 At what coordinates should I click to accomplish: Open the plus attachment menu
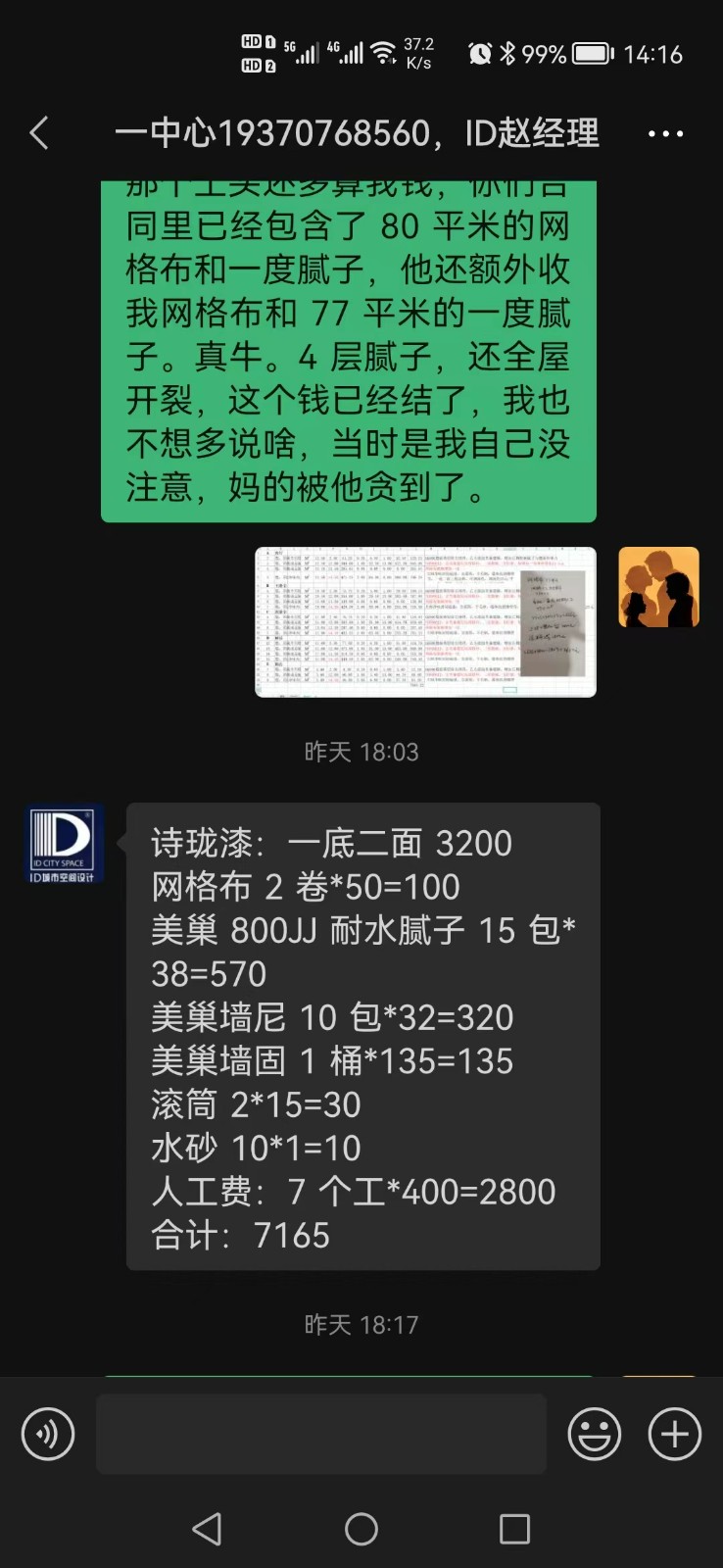[674, 1434]
